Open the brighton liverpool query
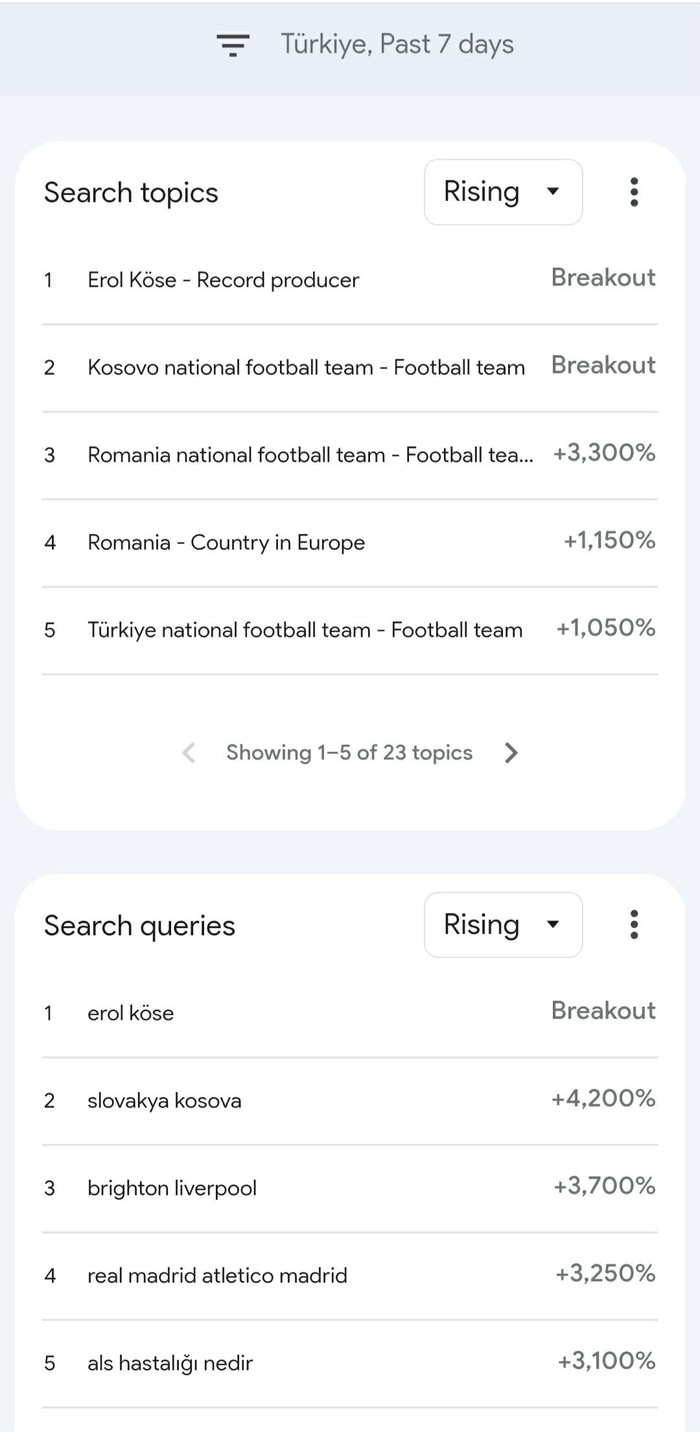The width and height of the screenshot is (700, 1432). pyautogui.click(x=172, y=1188)
